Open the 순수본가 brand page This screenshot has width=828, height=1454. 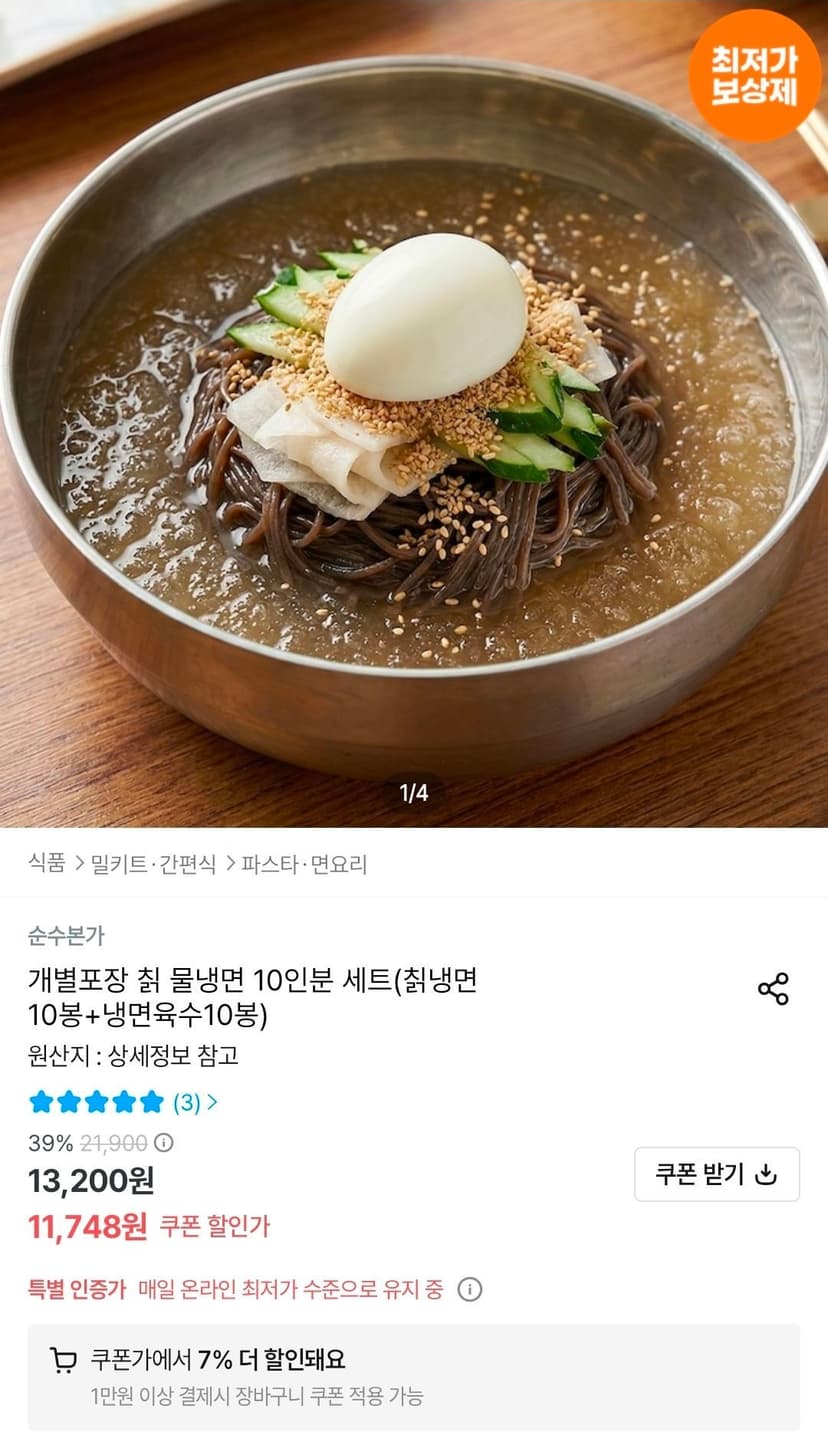(x=66, y=936)
